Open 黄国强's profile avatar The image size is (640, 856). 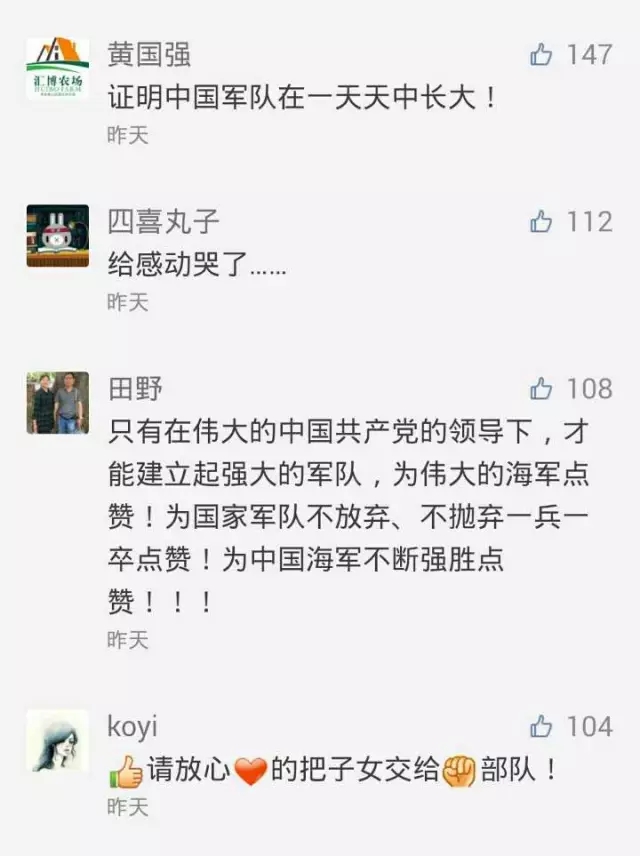[57, 68]
